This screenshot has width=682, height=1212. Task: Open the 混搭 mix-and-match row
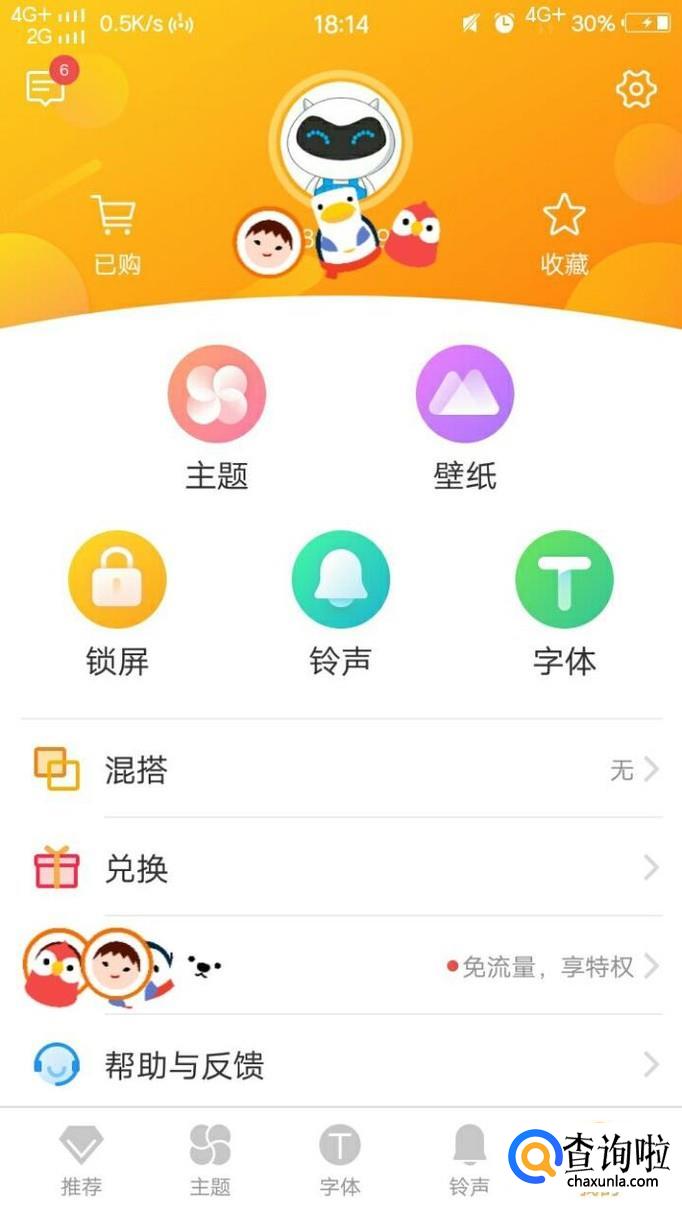(x=341, y=769)
